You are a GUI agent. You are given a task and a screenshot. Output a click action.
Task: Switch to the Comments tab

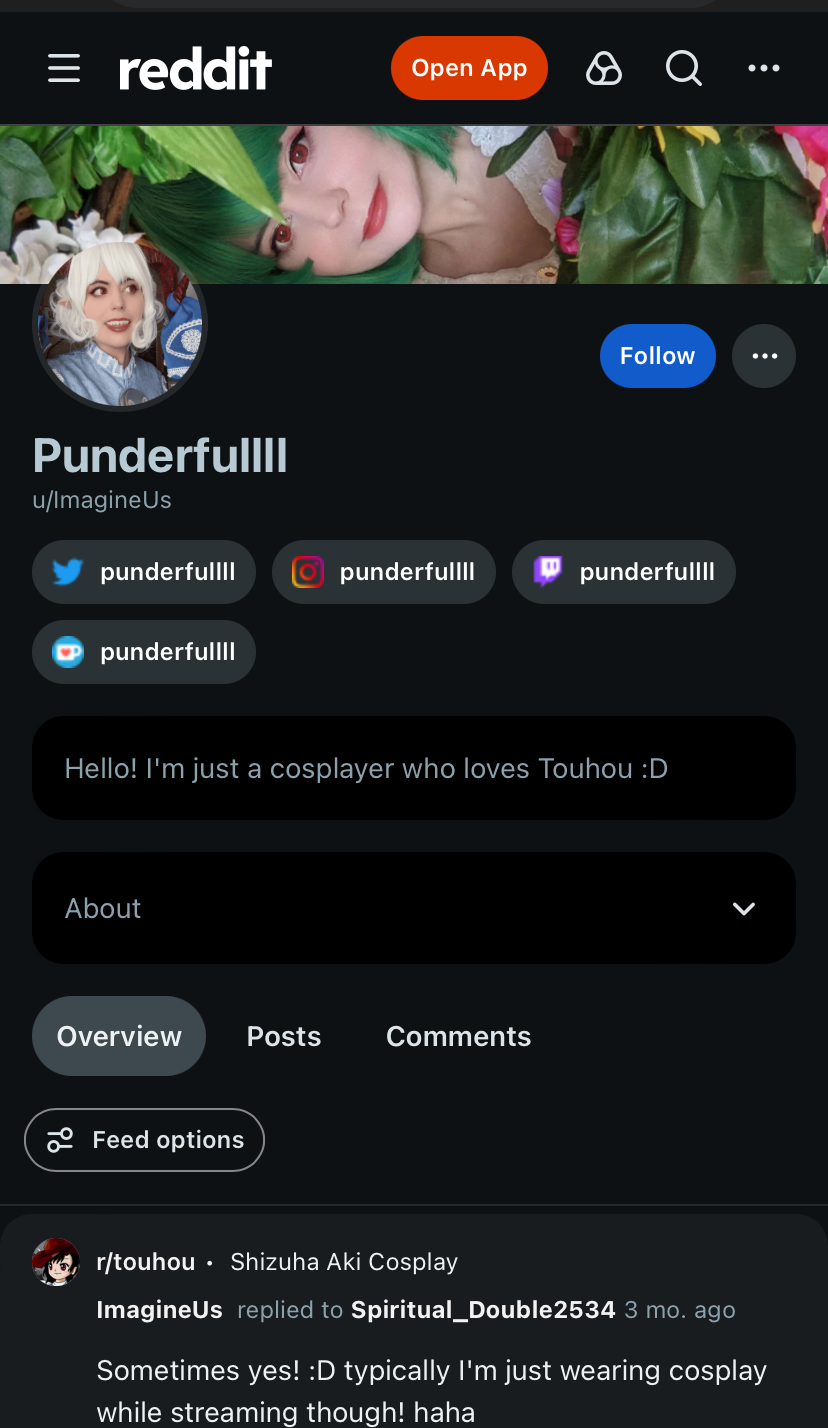(458, 1036)
